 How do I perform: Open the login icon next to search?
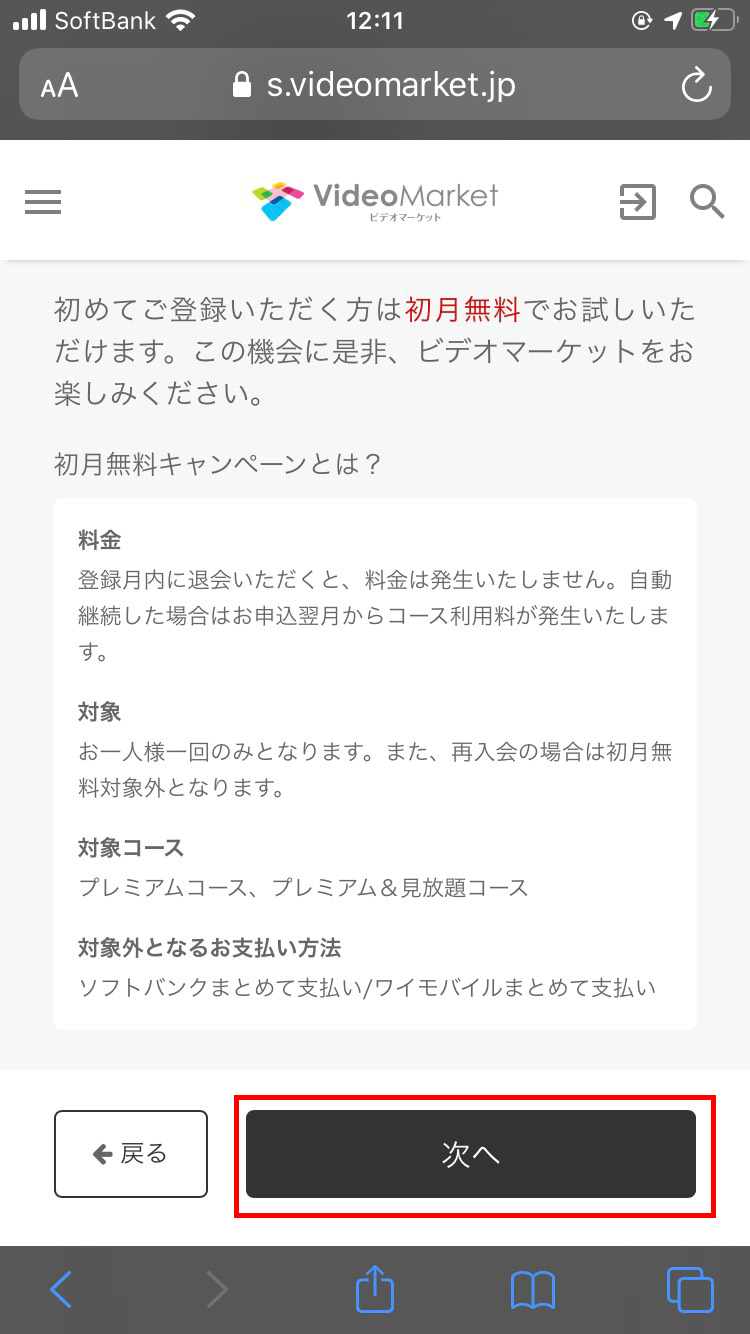click(x=637, y=202)
